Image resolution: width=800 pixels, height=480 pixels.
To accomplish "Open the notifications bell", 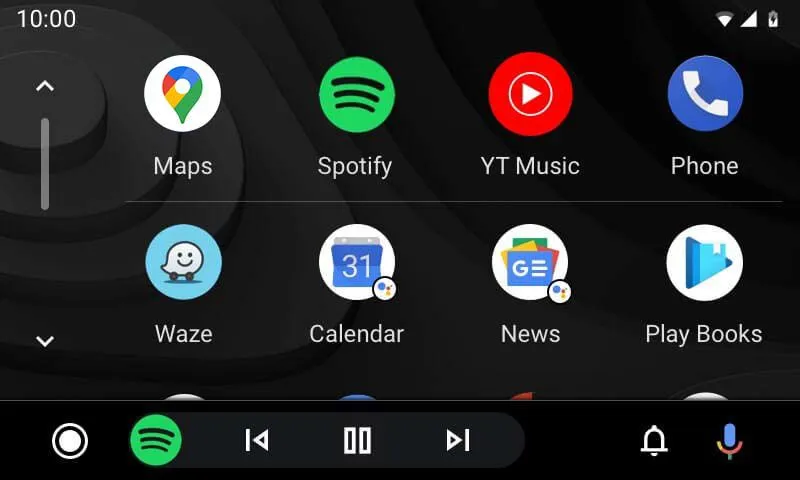I will coord(654,440).
